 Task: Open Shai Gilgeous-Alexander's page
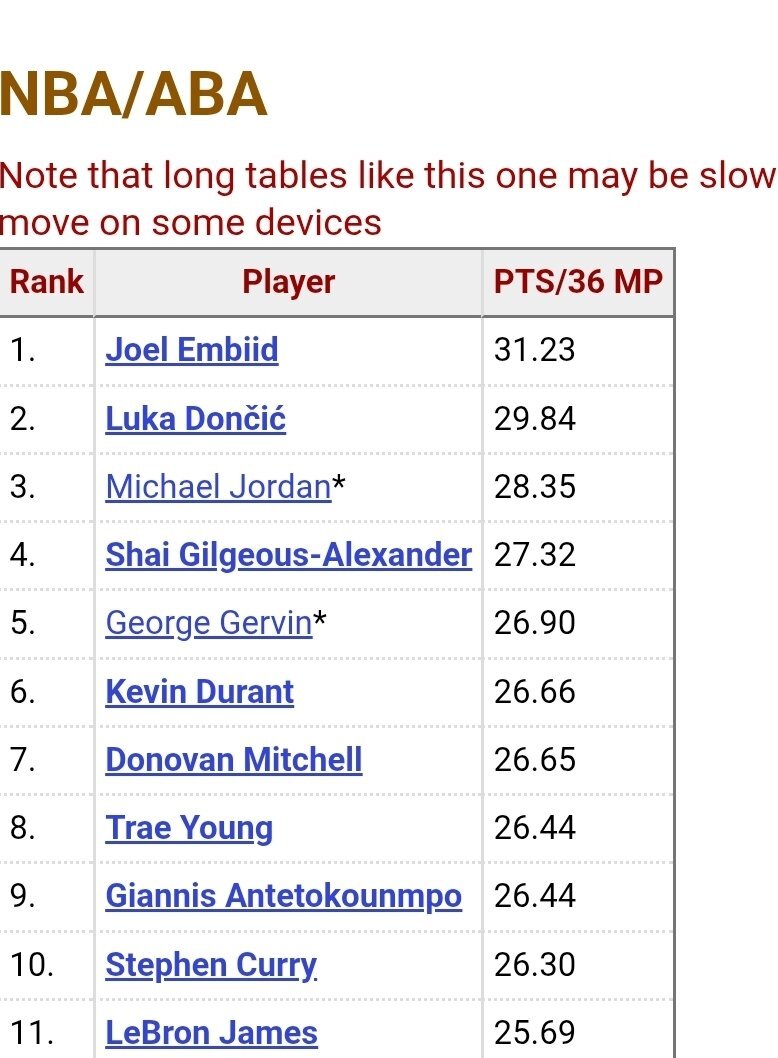coord(288,555)
